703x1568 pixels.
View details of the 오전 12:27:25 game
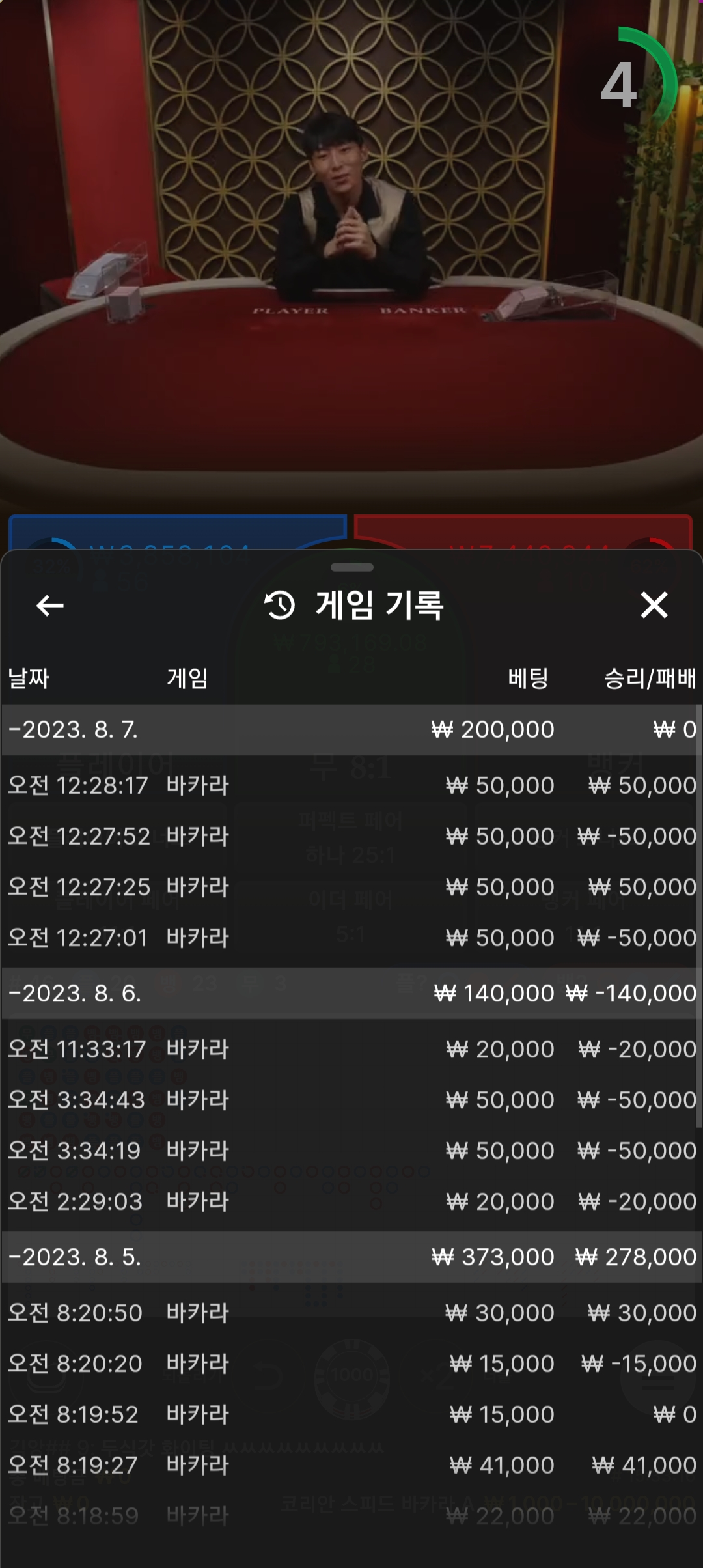(351, 887)
